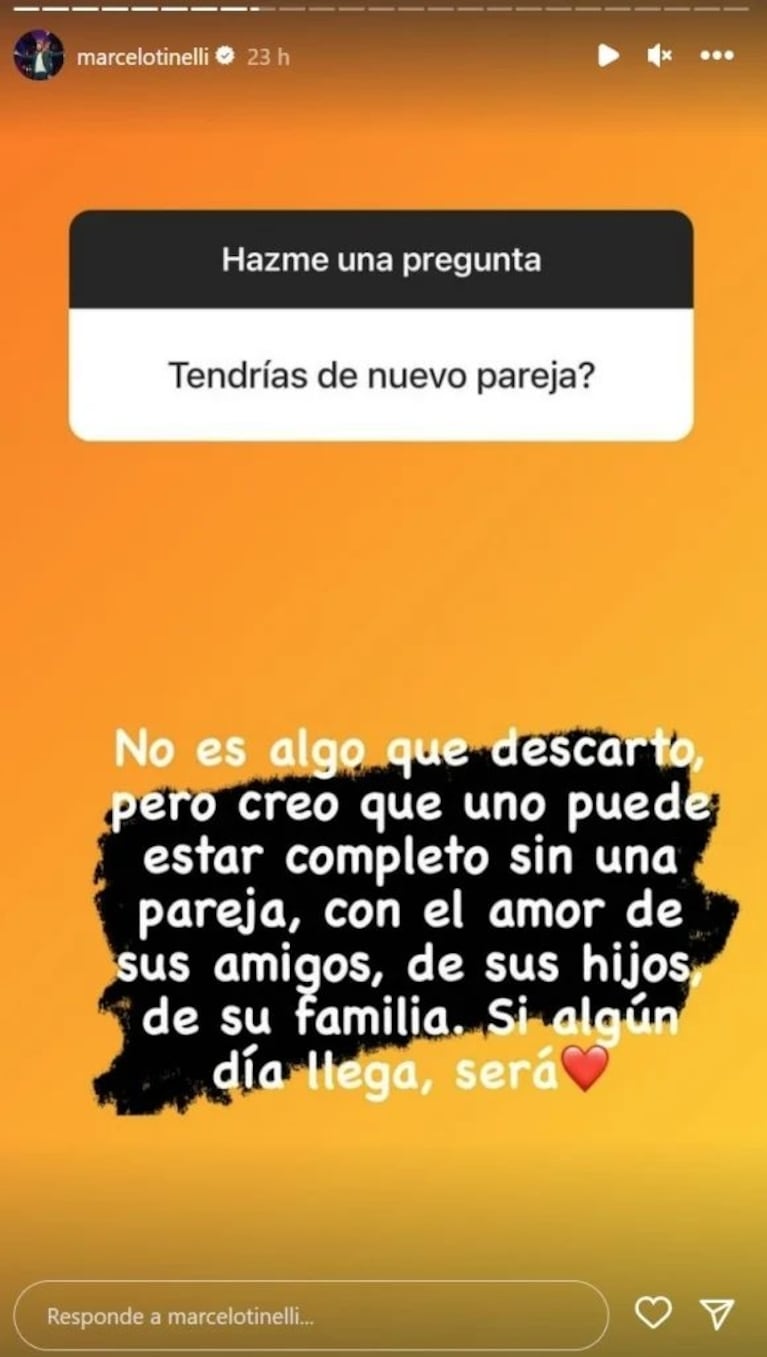Resume story playback with play icon
The image size is (767, 1357).
click(x=608, y=56)
